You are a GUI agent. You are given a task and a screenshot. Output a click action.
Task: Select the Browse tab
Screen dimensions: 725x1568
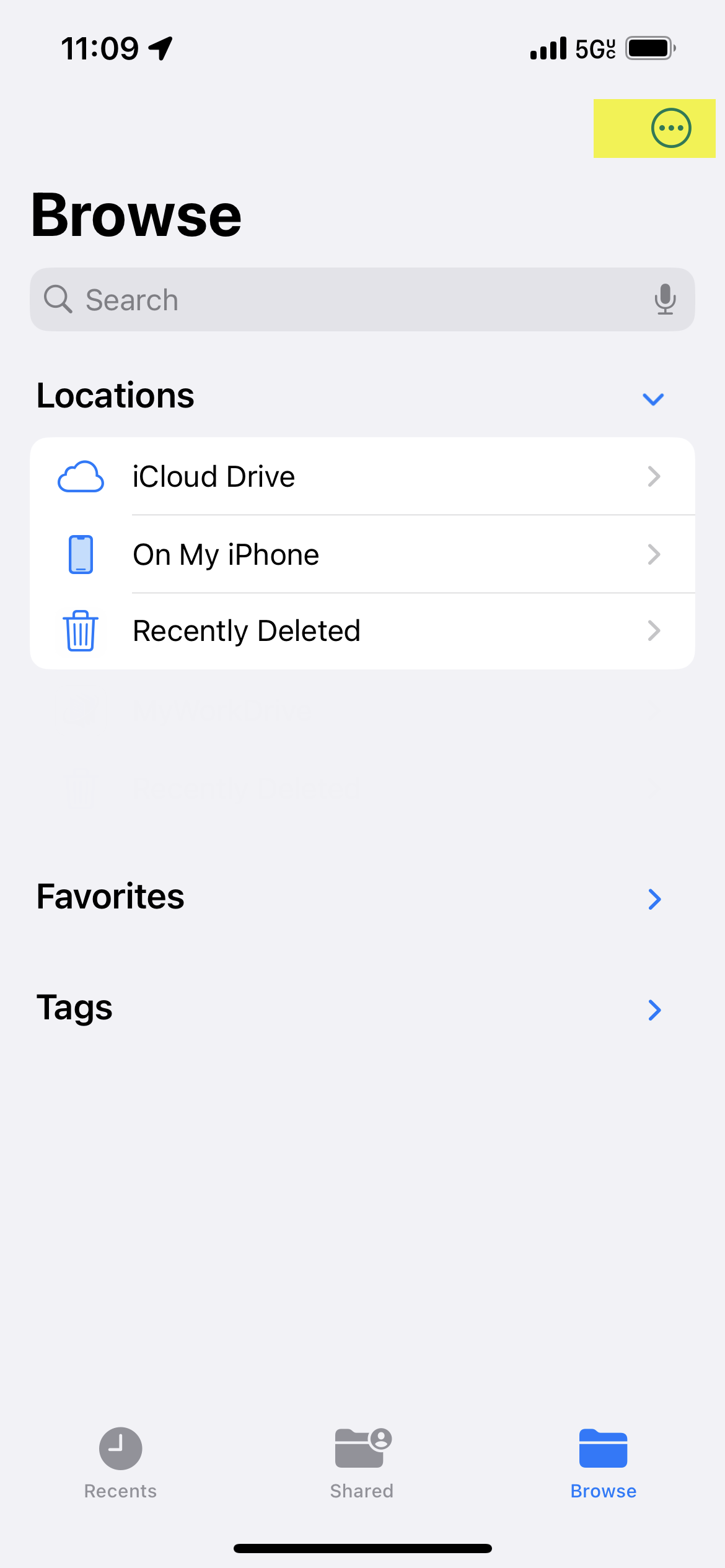pyautogui.click(x=603, y=1463)
